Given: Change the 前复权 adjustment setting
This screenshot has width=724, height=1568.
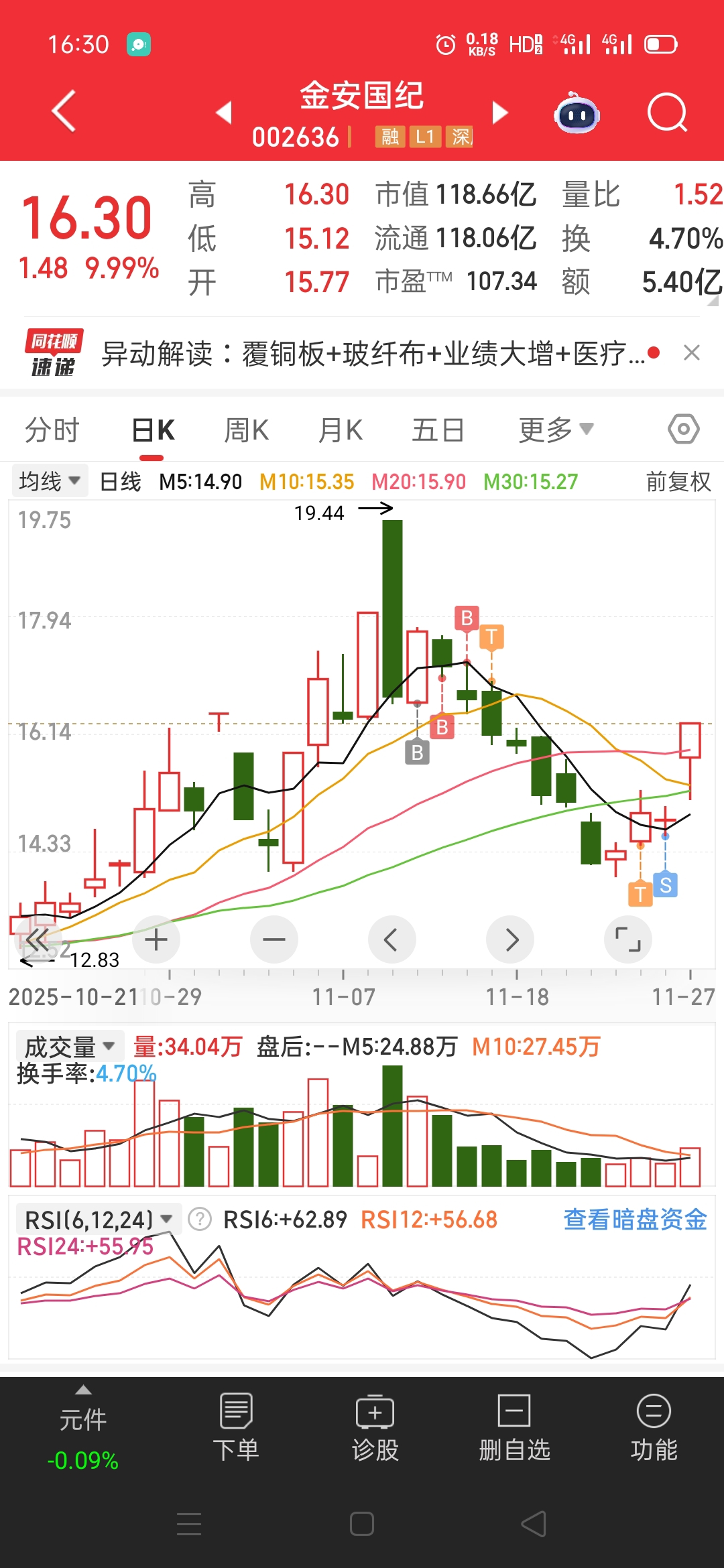Looking at the screenshot, I should click(678, 482).
